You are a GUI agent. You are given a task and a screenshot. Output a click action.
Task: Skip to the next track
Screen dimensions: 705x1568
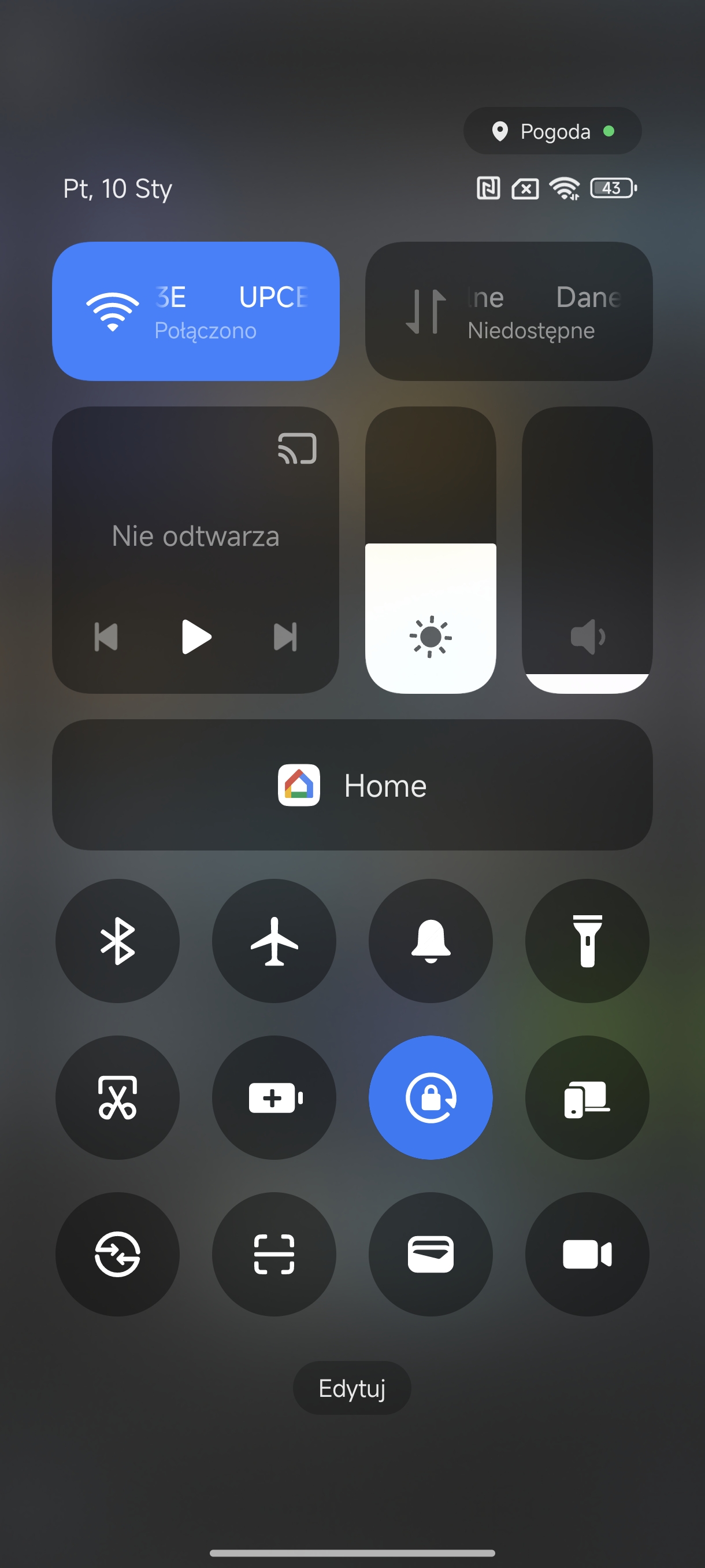coord(285,637)
